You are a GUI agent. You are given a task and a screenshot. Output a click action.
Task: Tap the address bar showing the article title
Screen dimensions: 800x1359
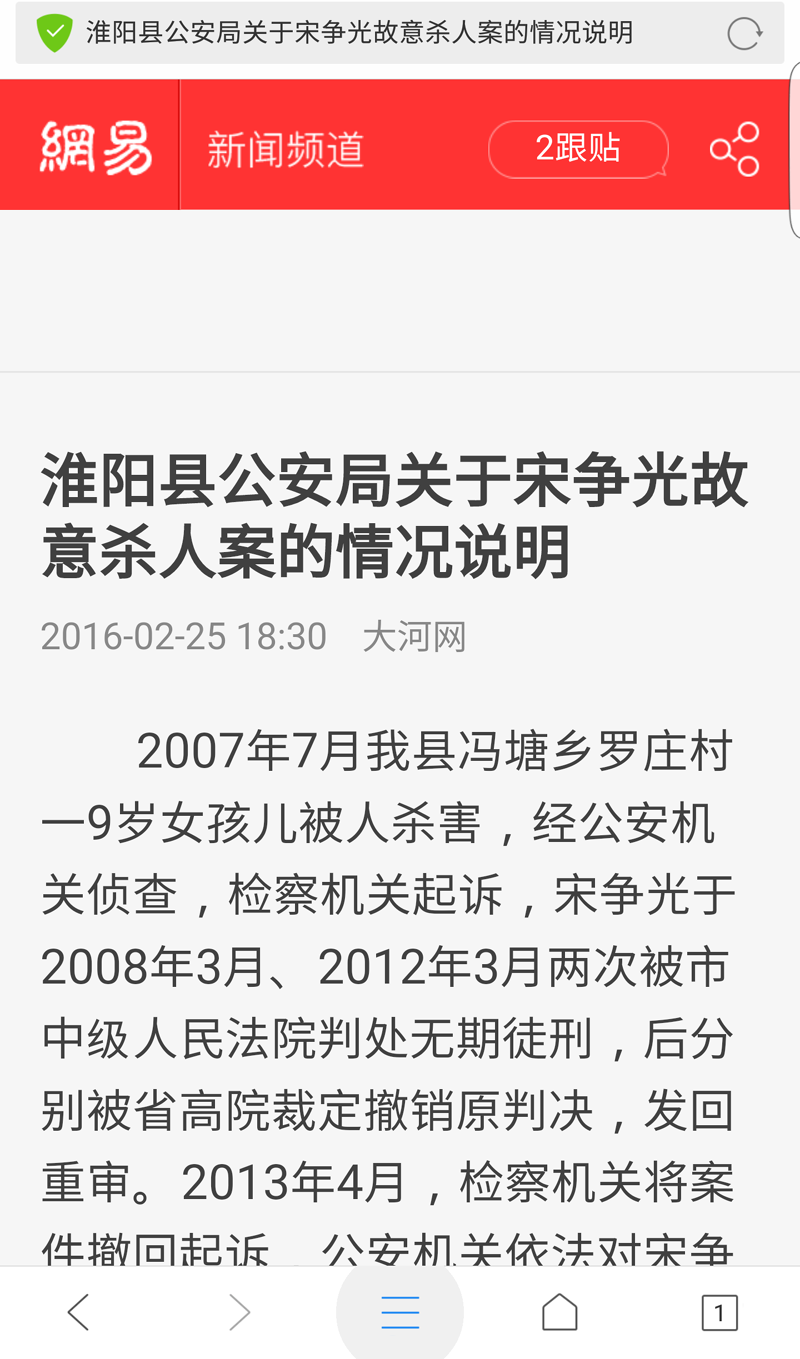[360, 33]
